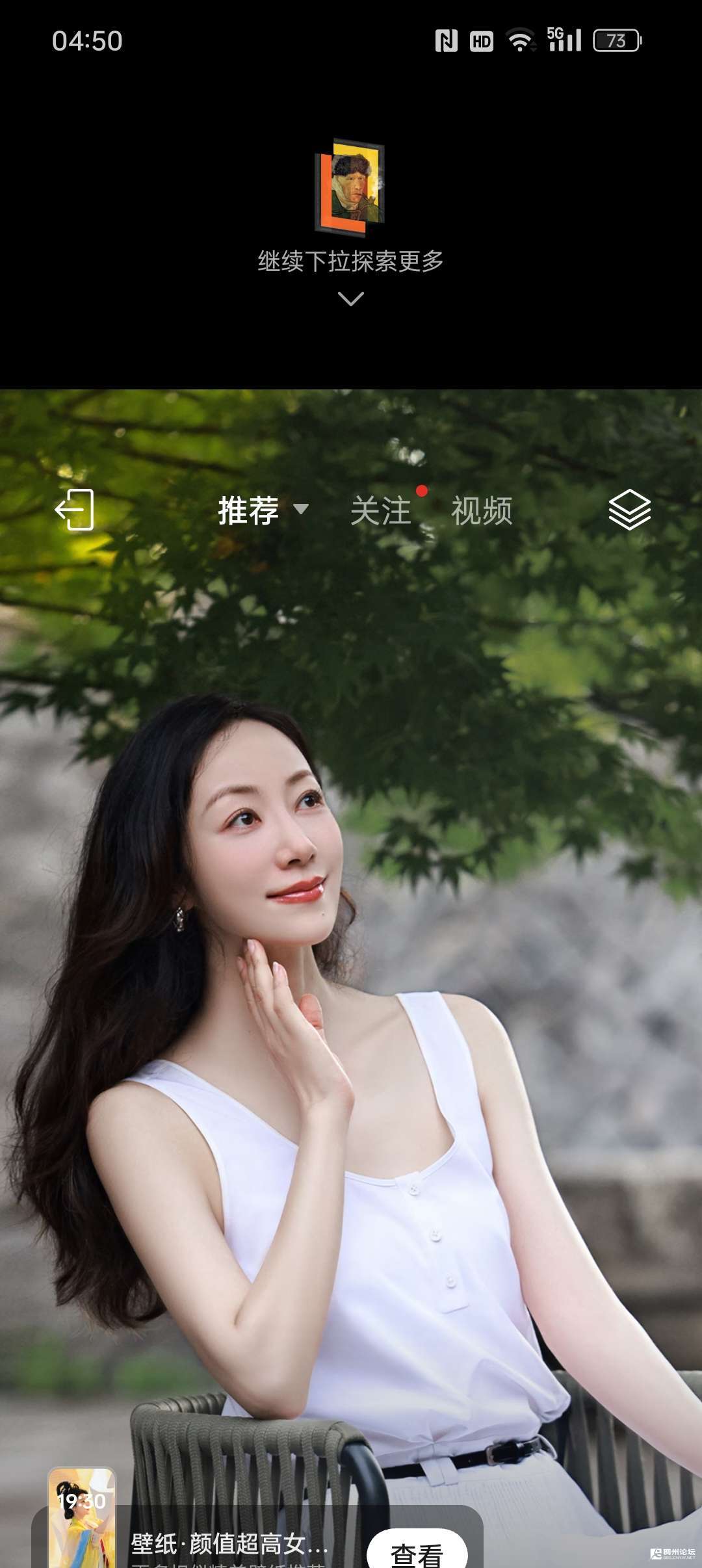702x1568 pixels.
Task: Expand the 推荐 dropdown arrow
Action: tap(301, 509)
